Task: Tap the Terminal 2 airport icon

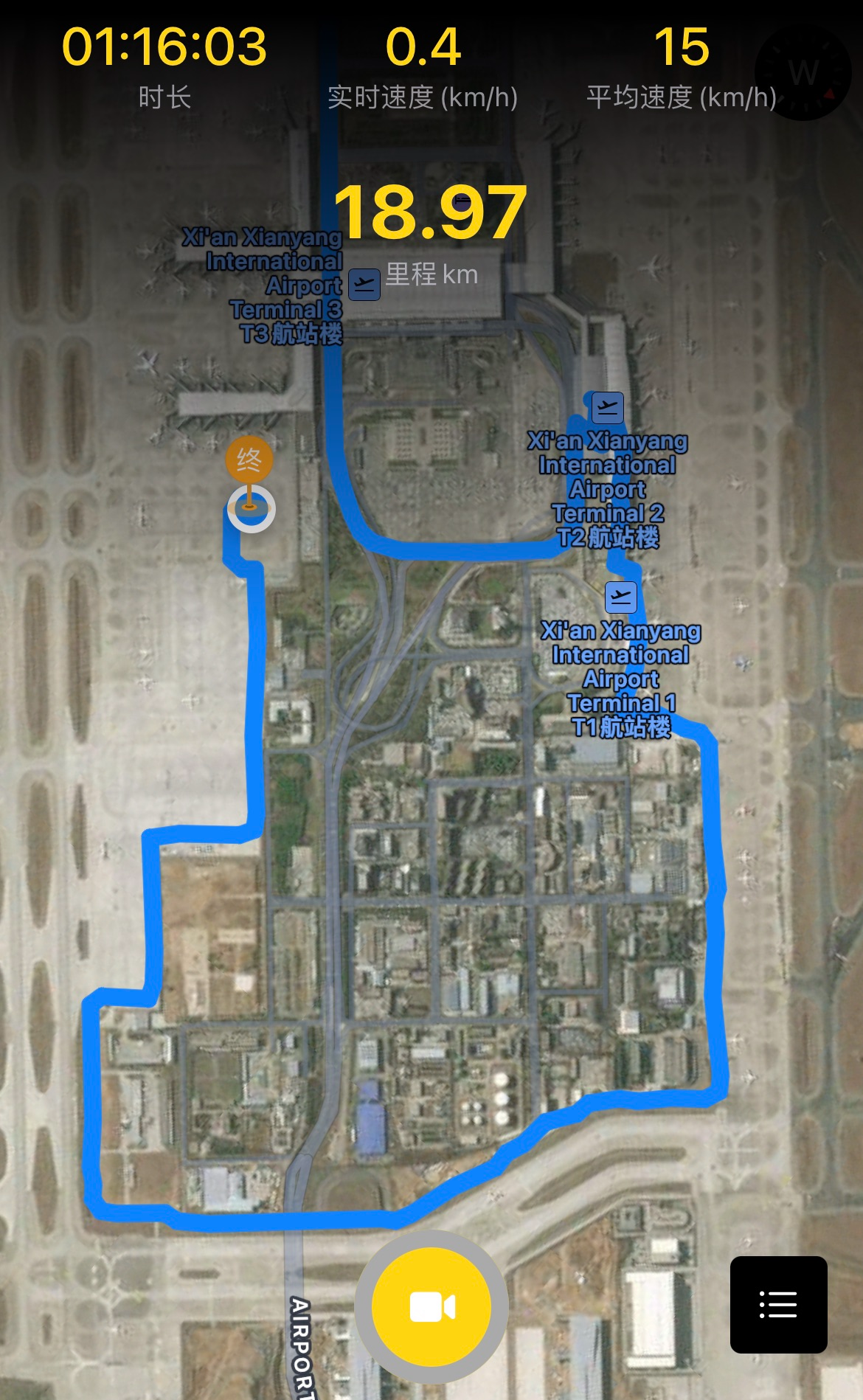Action: pos(608,407)
